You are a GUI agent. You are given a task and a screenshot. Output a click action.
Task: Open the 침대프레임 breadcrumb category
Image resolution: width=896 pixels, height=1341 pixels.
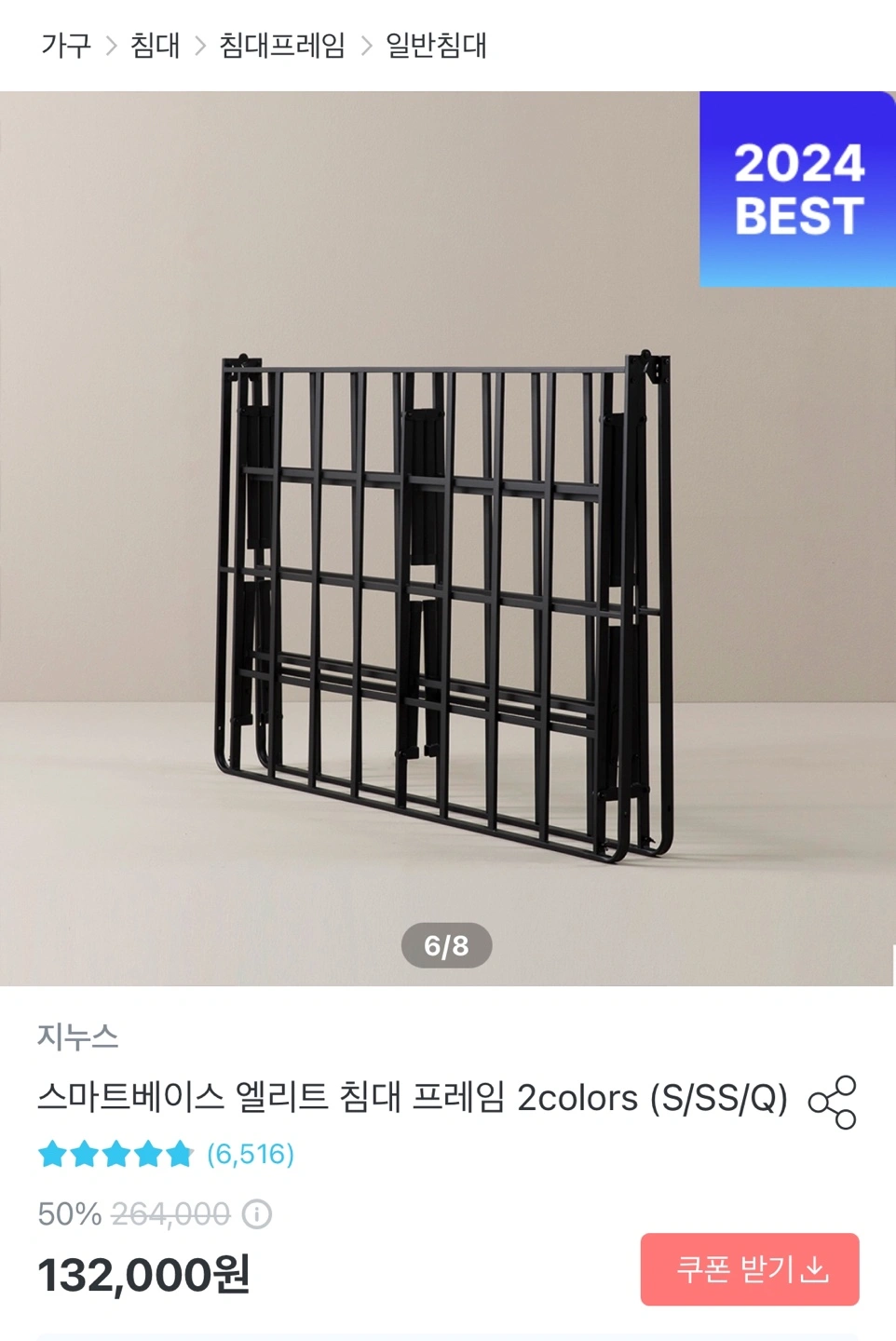pyautogui.click(x=282, y=45)
